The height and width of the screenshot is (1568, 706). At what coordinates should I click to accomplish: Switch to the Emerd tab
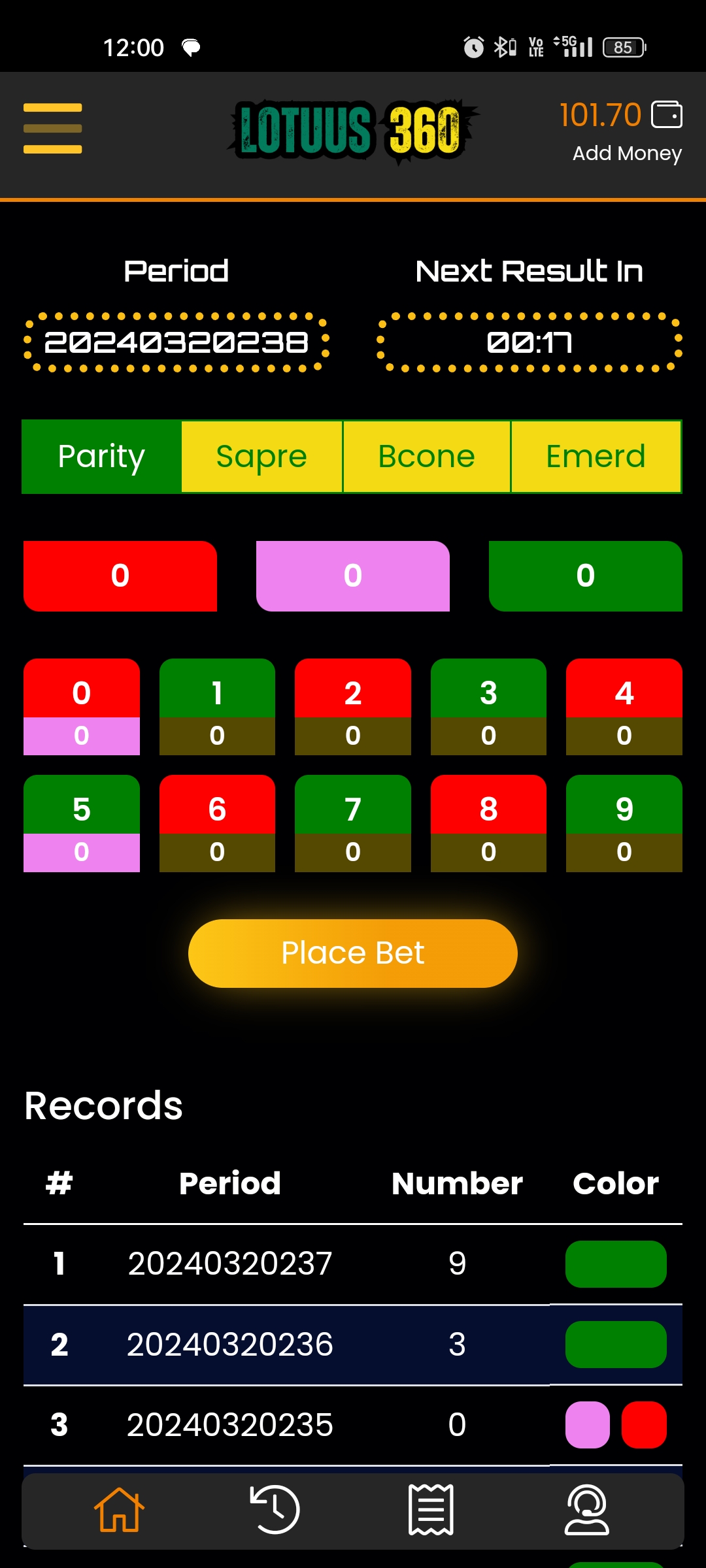click(x=596, y=456)
